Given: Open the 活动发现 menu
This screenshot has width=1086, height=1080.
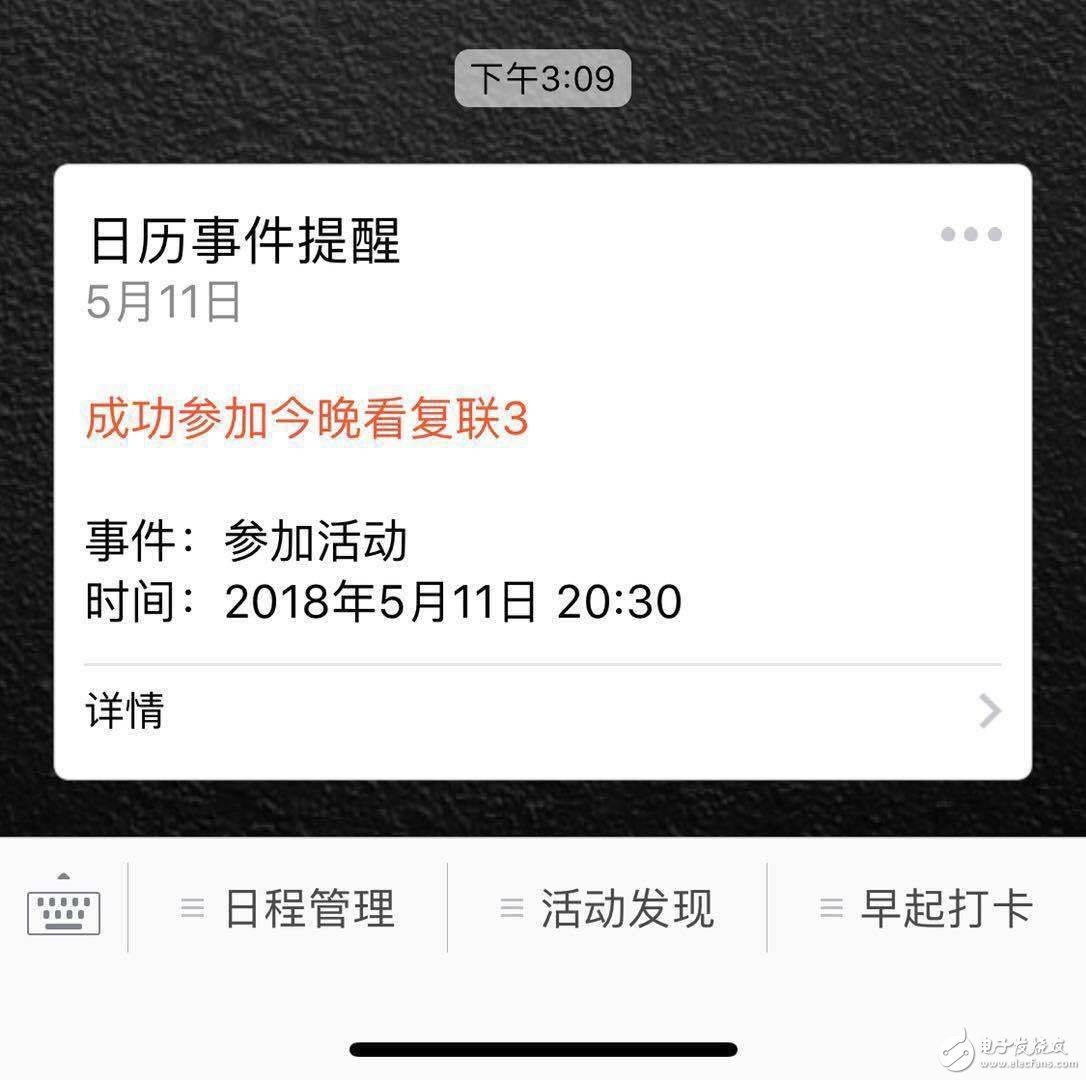Looking at the screenshot, I should [x=607, y=909].
